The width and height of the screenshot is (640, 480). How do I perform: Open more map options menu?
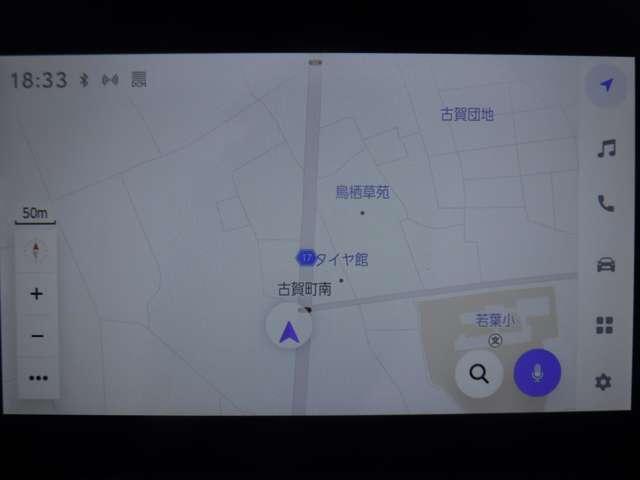point(38,378)
